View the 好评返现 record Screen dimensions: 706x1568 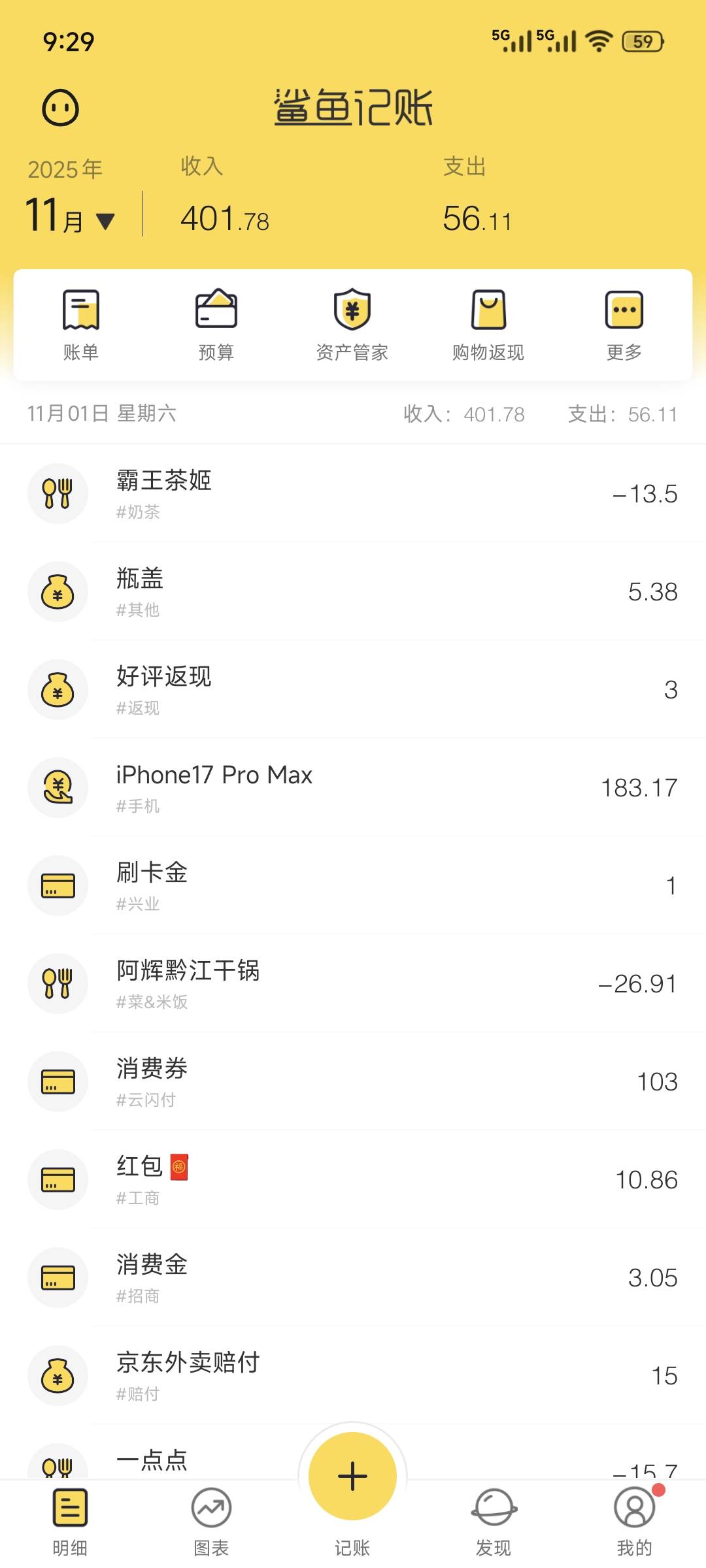click(353, 689)
